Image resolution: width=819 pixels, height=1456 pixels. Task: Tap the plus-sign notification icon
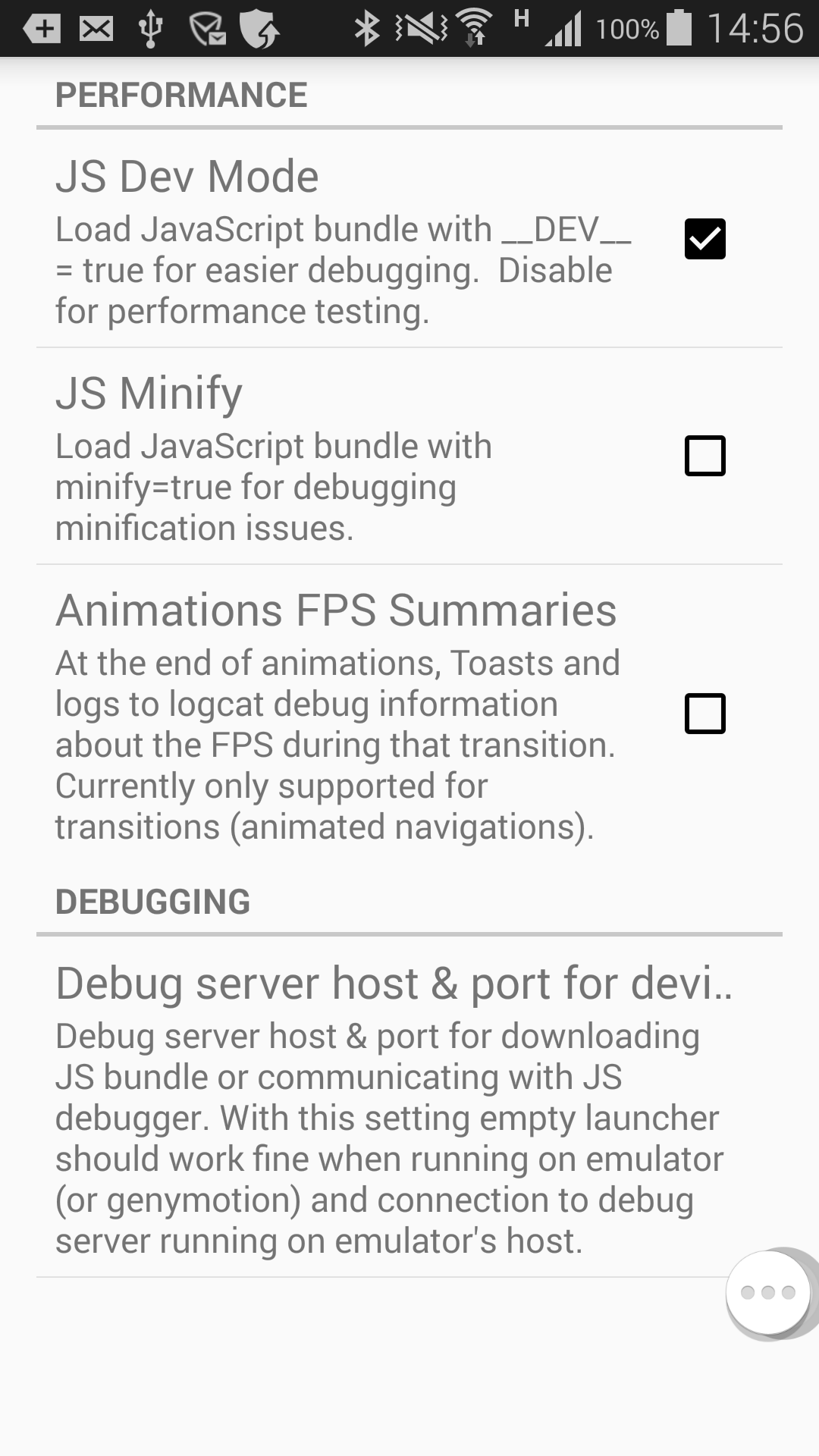point(42,29)
